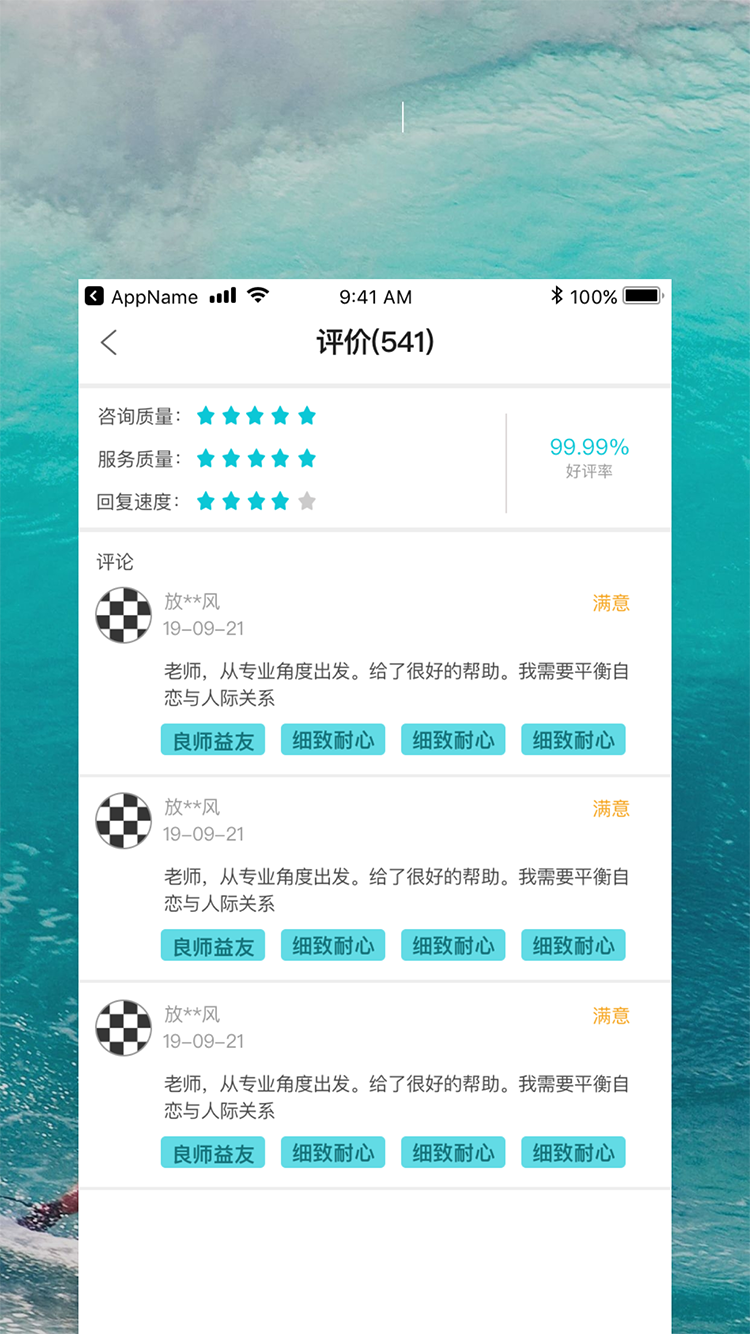Tap the back arrow on the 评价 page
This screenshot has height=1334, width=750.
pos(109,342)
